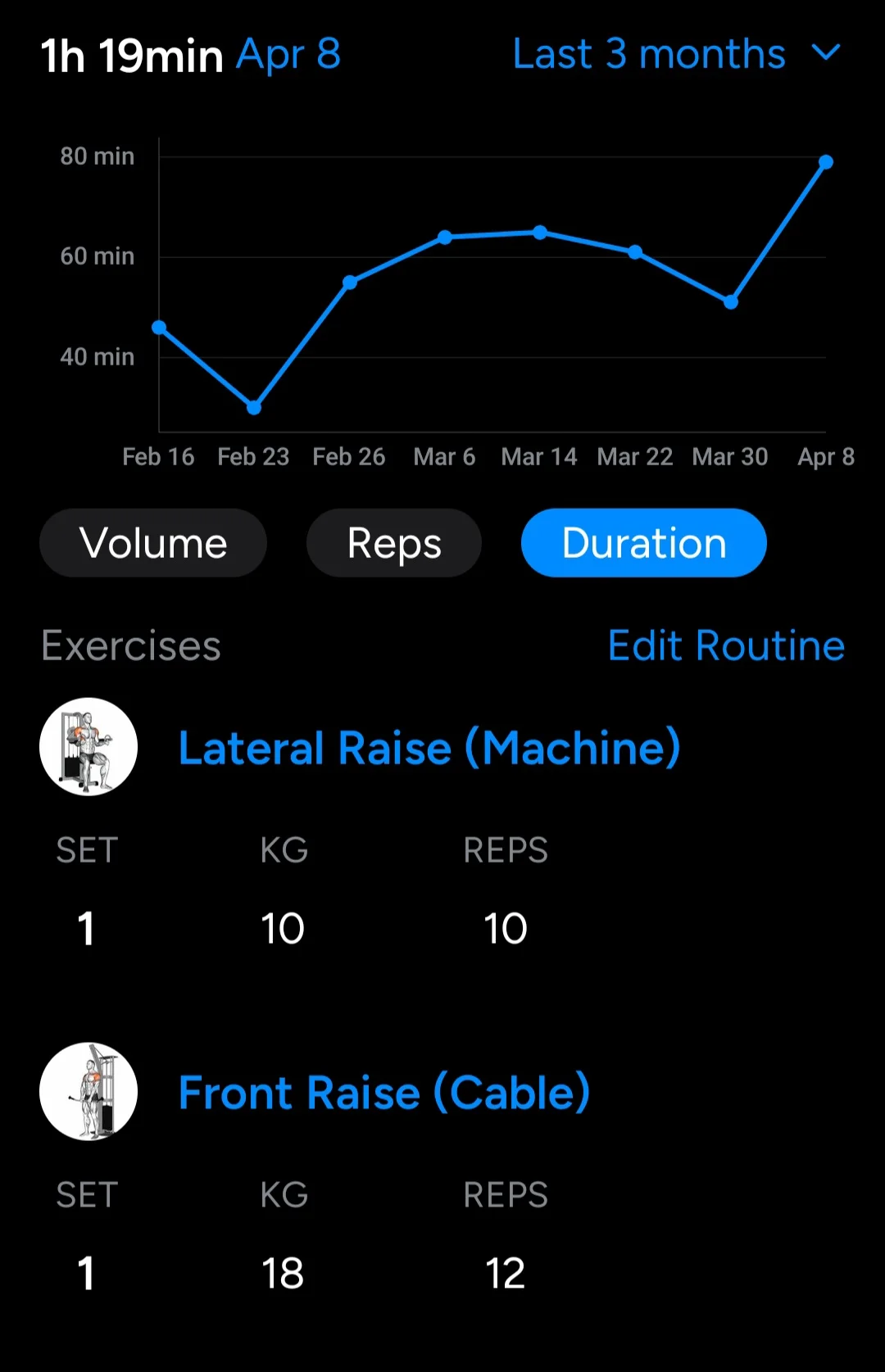
Task: View the Lateral Raise exercise image
Action: click(88, 747)
